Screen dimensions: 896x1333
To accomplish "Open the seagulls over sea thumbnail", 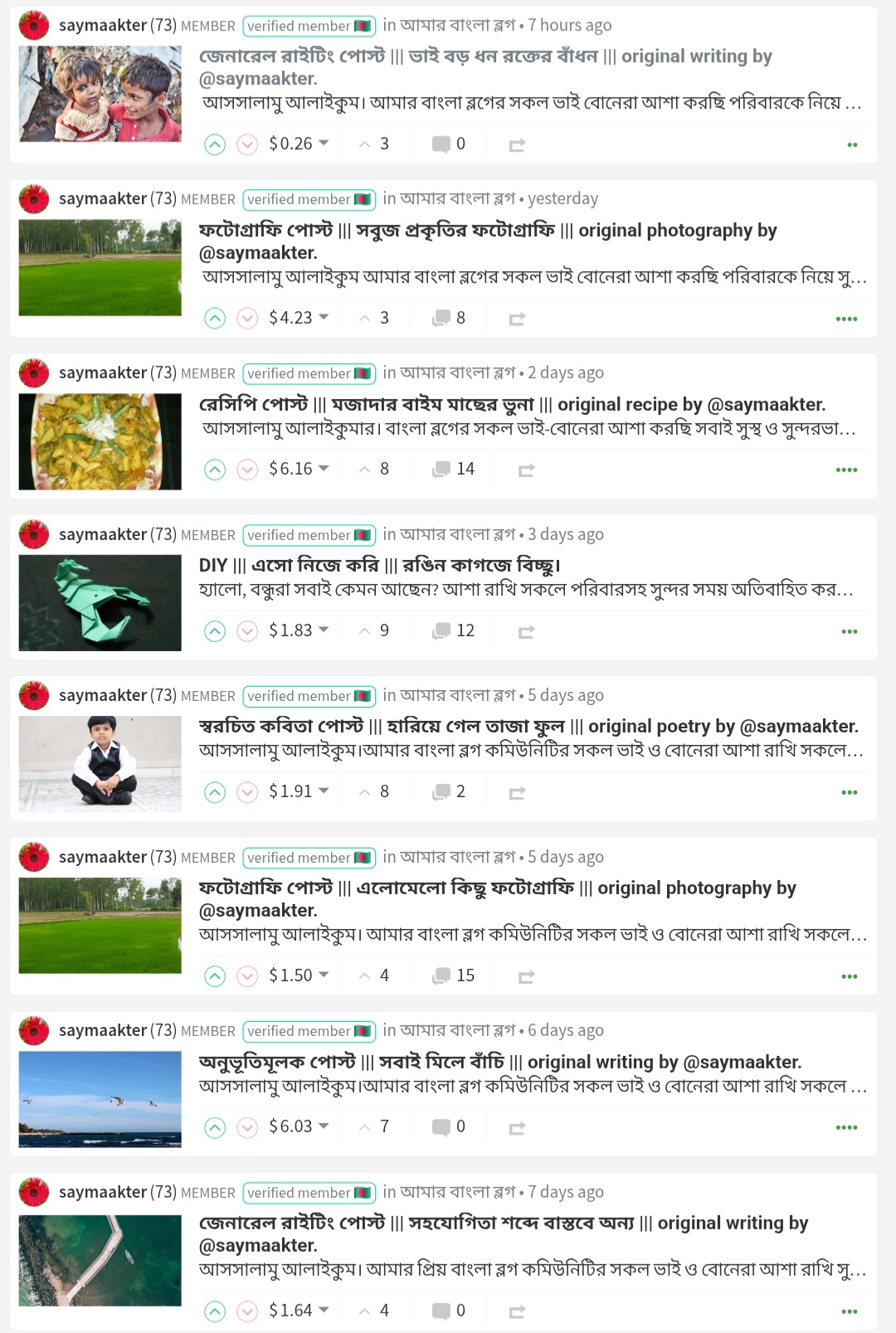I will (100, 1099).
